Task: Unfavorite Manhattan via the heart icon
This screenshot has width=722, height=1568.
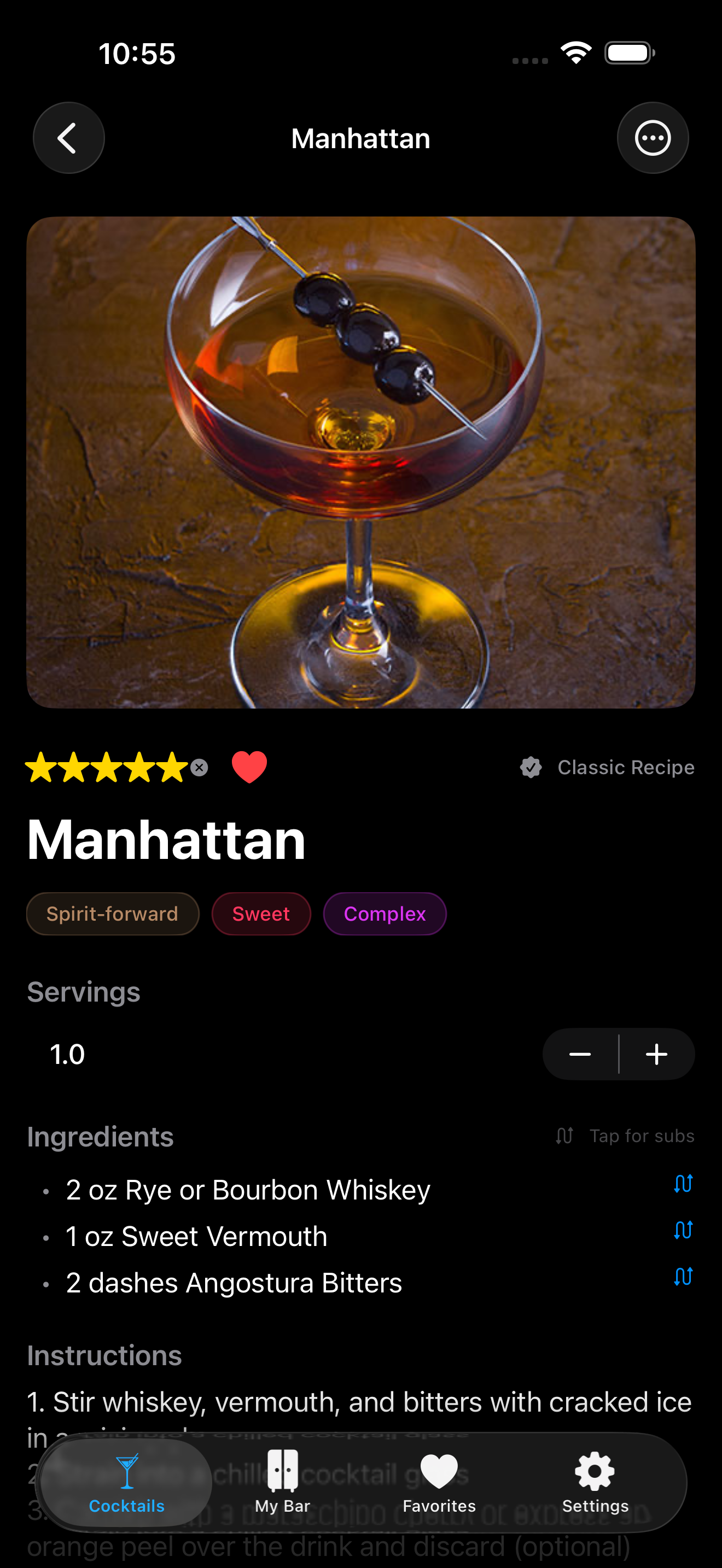Action: coord(249,767)
